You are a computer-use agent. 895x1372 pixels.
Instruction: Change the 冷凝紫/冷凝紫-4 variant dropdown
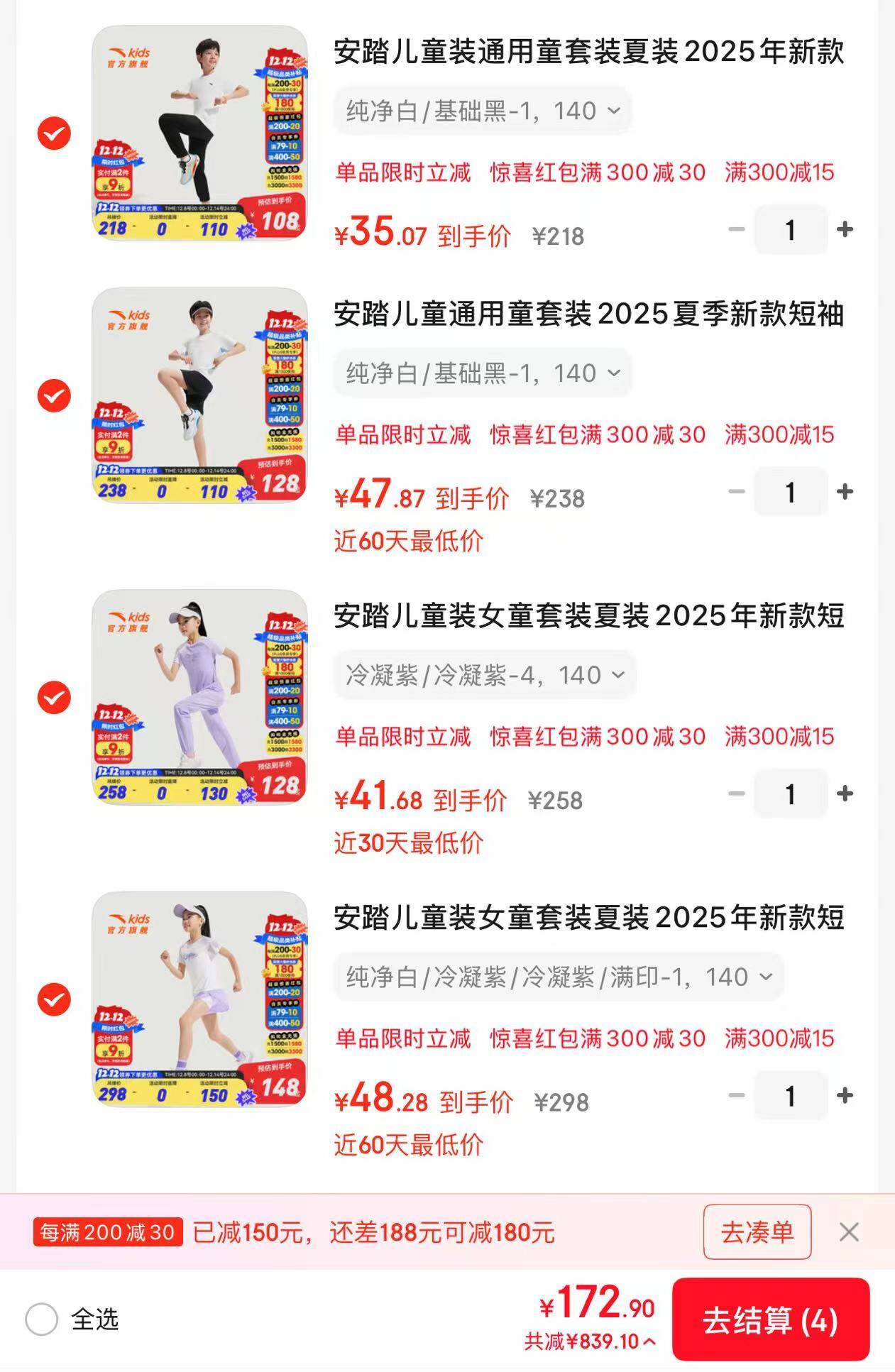pos(484,675)
